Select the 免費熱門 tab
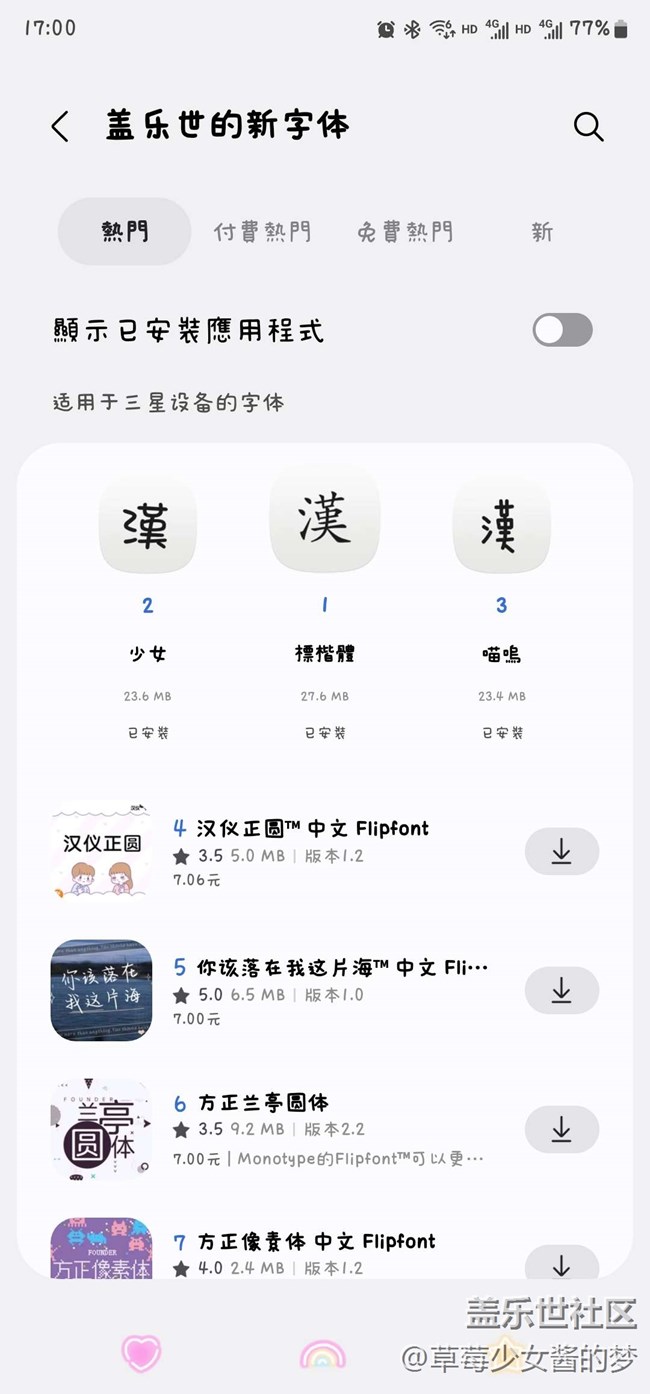The image size is (650, 1394). [x=405, y=232]
